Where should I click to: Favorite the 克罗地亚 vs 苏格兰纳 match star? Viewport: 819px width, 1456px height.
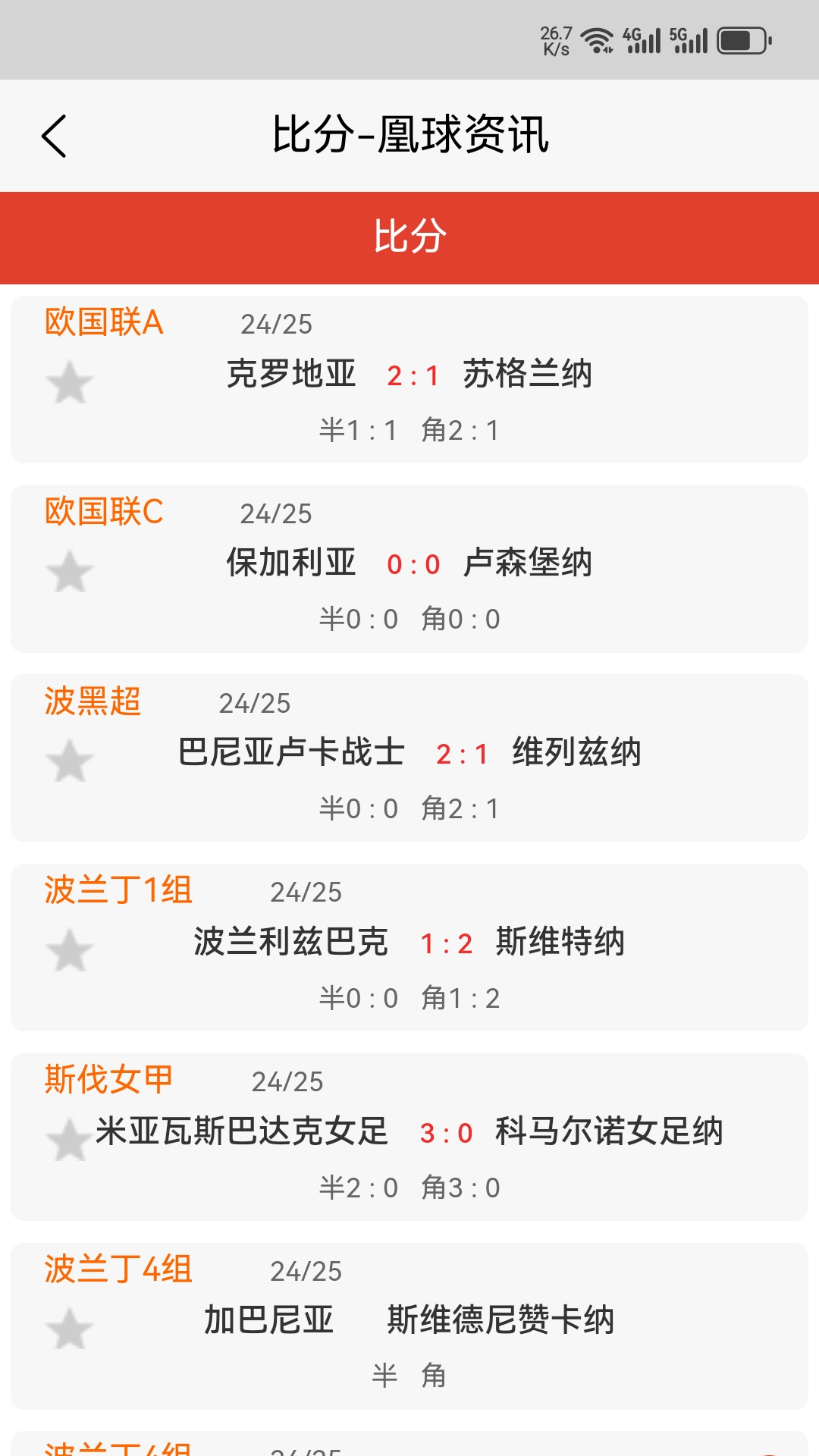[69, 382]
